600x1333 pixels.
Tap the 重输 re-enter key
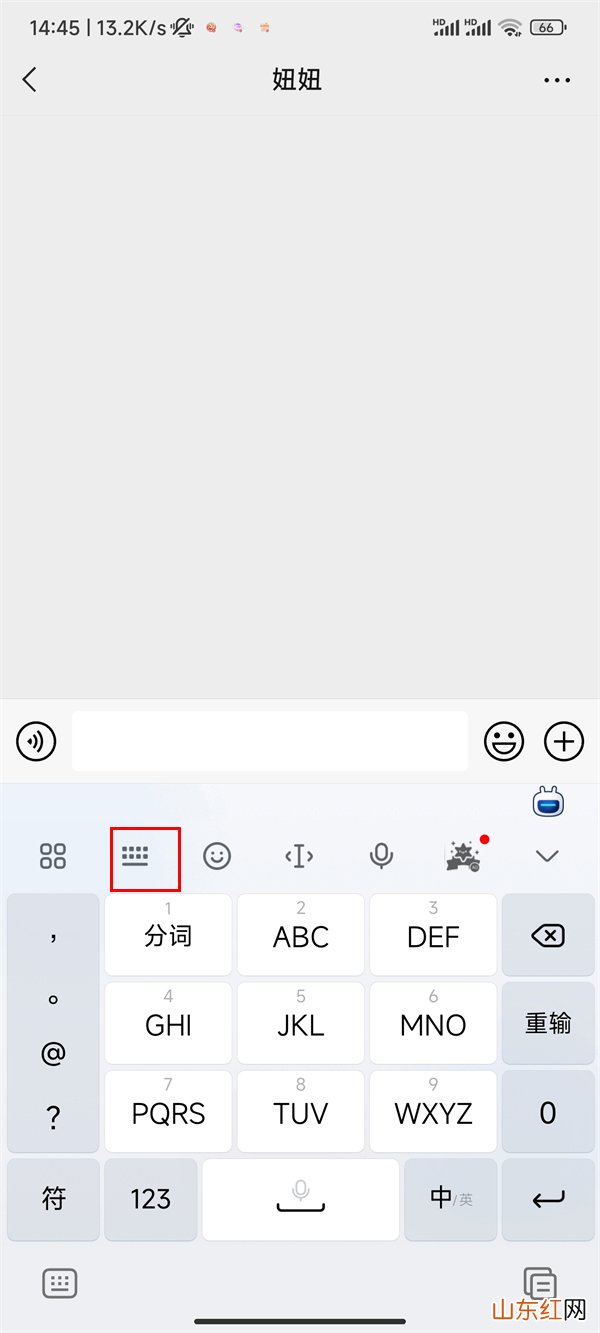coord(548,1023)
